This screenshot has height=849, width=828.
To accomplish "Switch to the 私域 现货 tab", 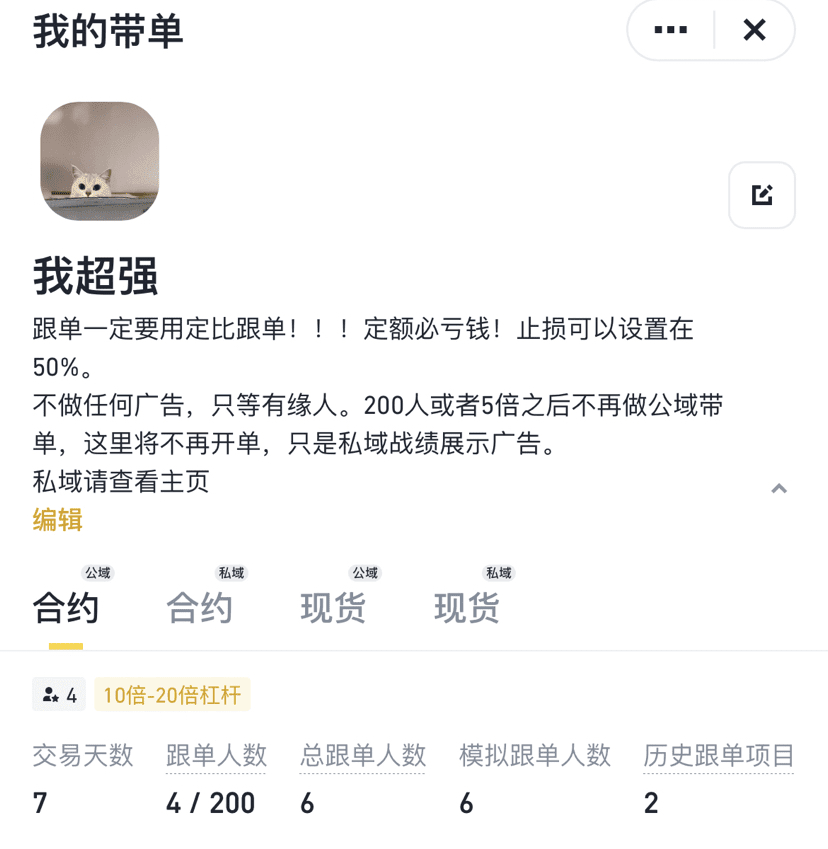I will tap(467, 607).
